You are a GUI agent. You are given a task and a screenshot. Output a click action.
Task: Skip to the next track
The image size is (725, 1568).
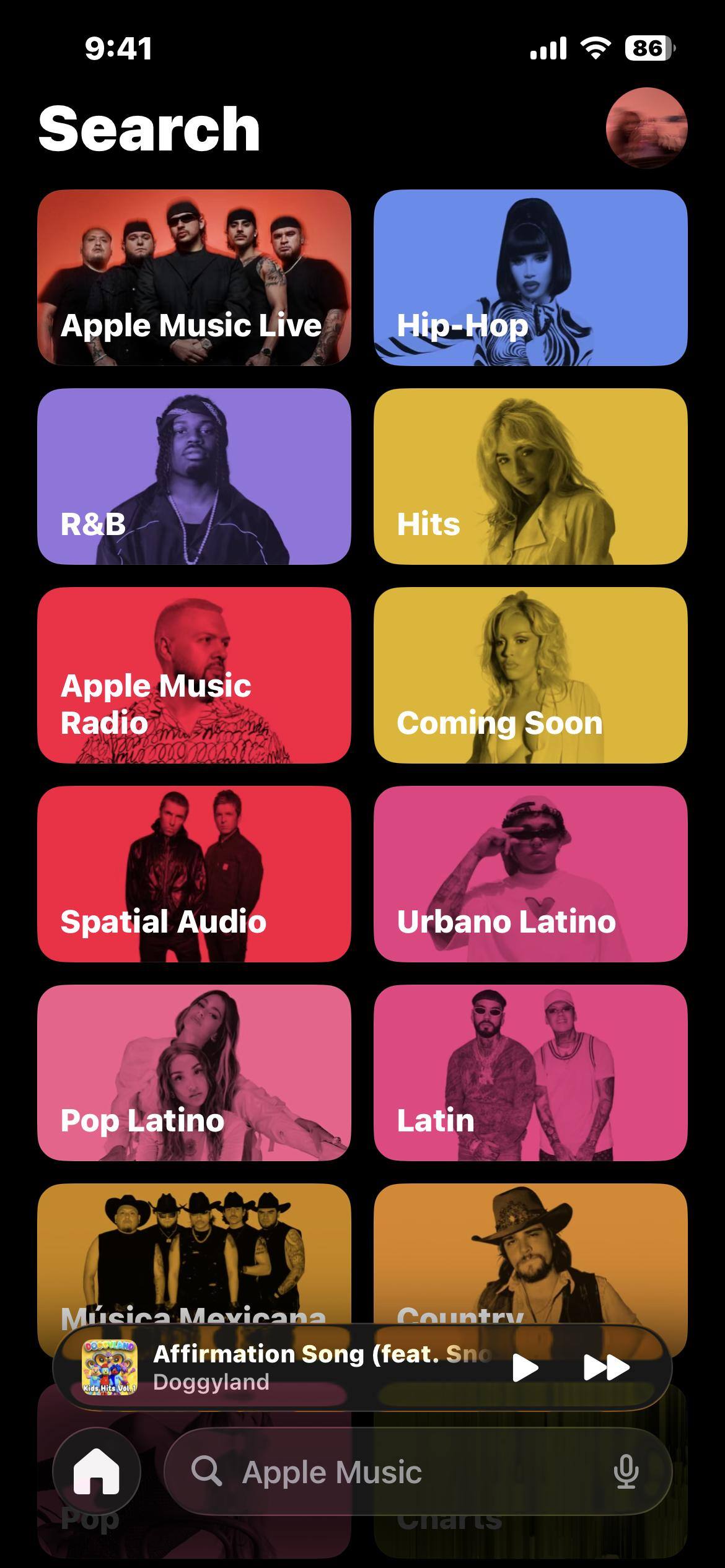(606, 1367)
